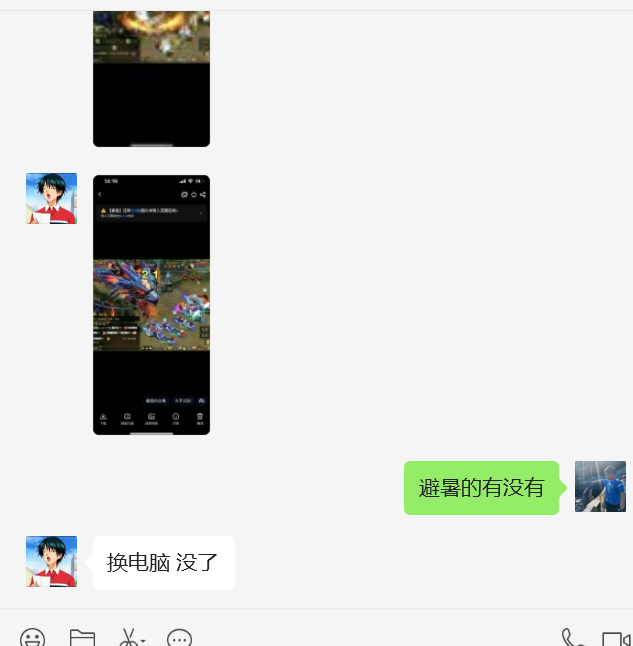Start a voice call
This screenshot has height=646, width=633.
(572, 638)
